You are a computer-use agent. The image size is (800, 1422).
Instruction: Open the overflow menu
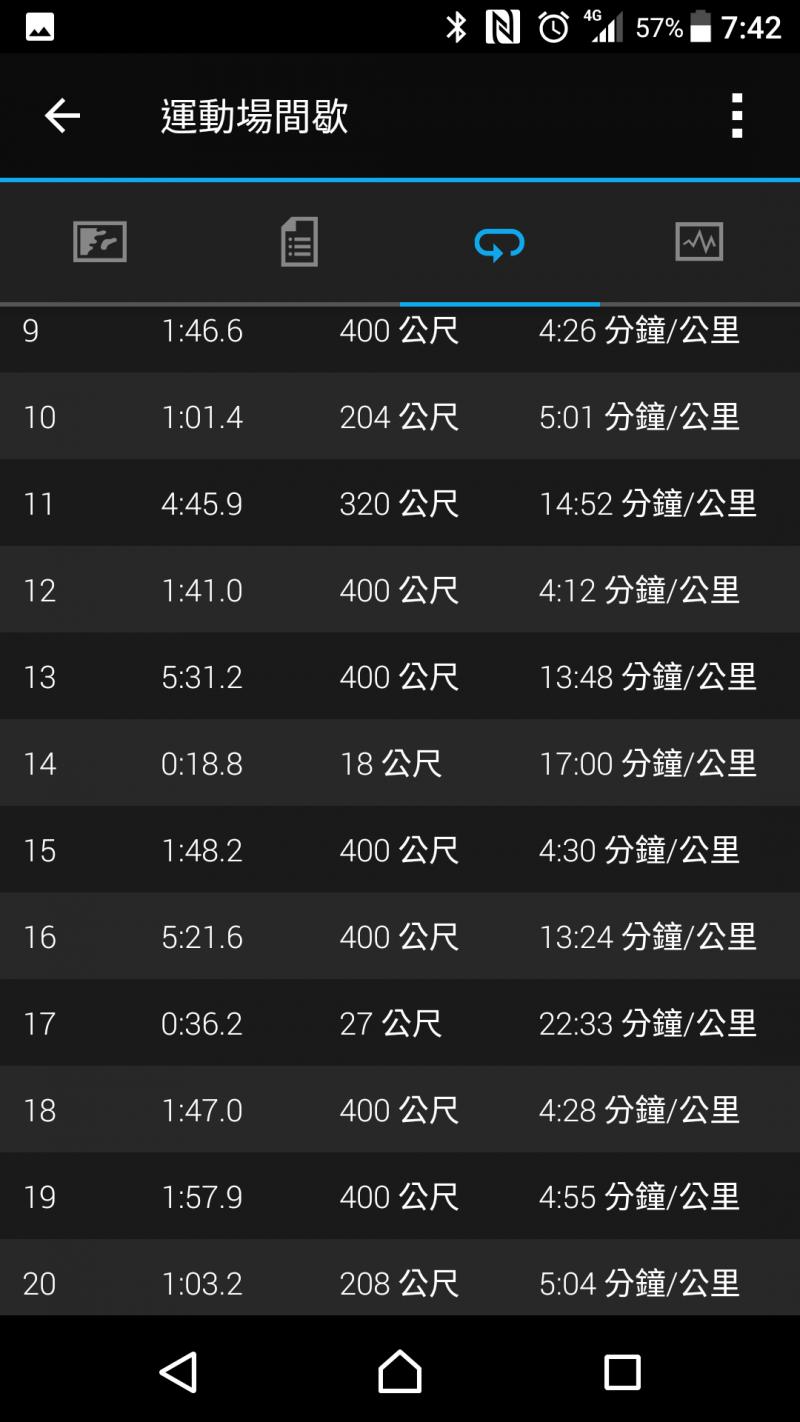pyautogui.click(x=737, y=116)
